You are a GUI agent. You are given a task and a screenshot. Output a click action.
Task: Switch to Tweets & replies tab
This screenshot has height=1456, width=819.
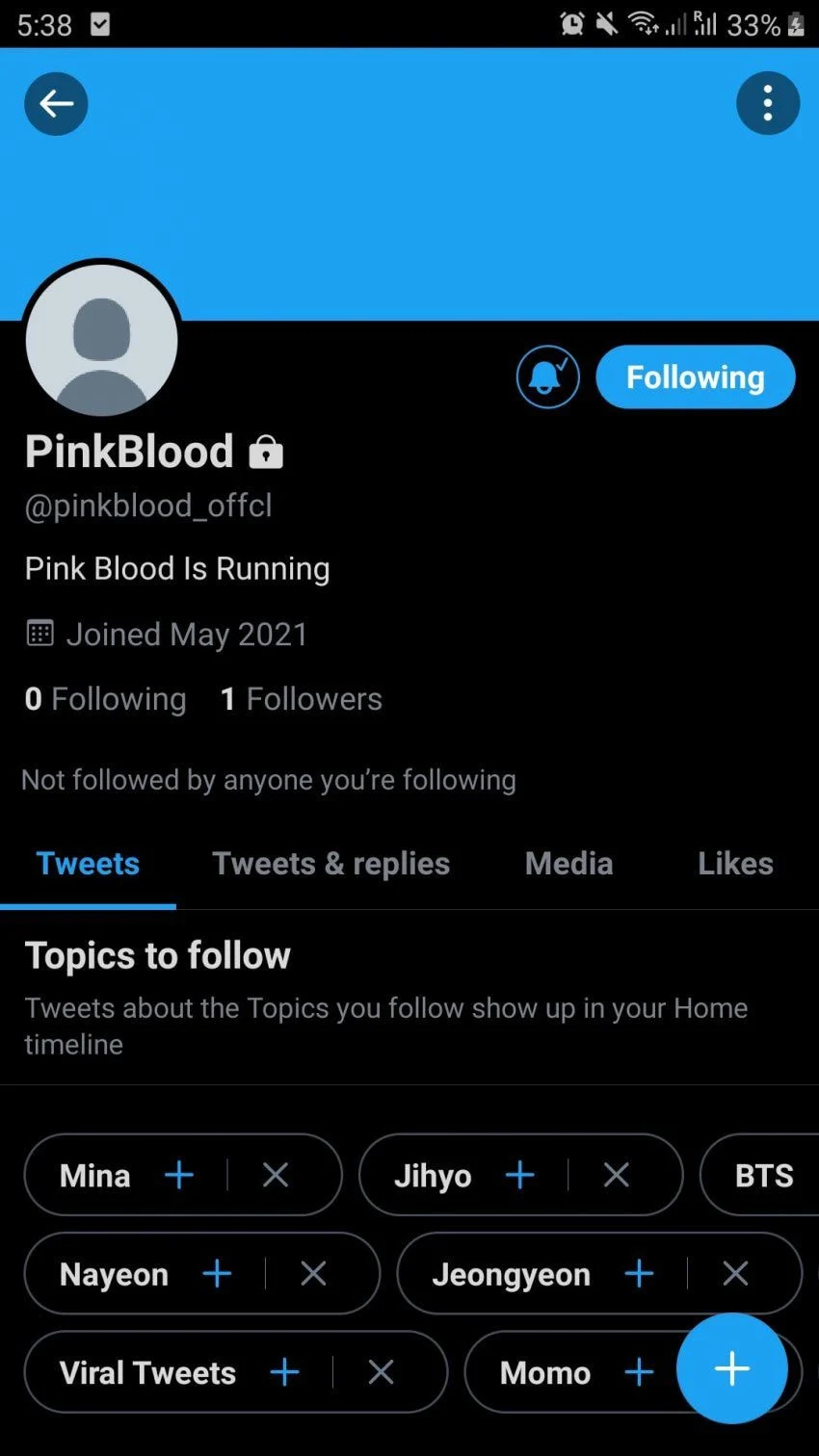point(330,864)
